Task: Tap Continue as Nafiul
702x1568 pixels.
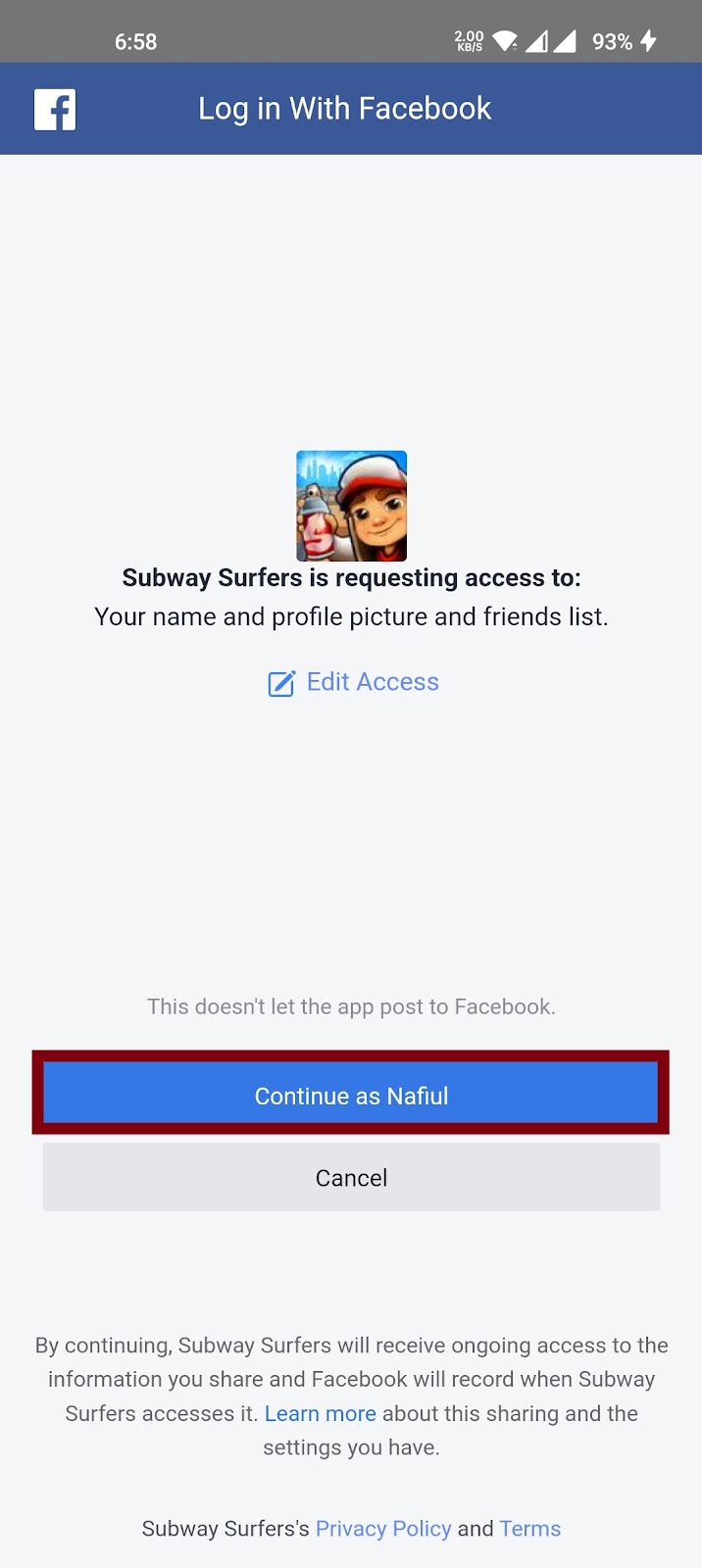Action: [351, 1094]
